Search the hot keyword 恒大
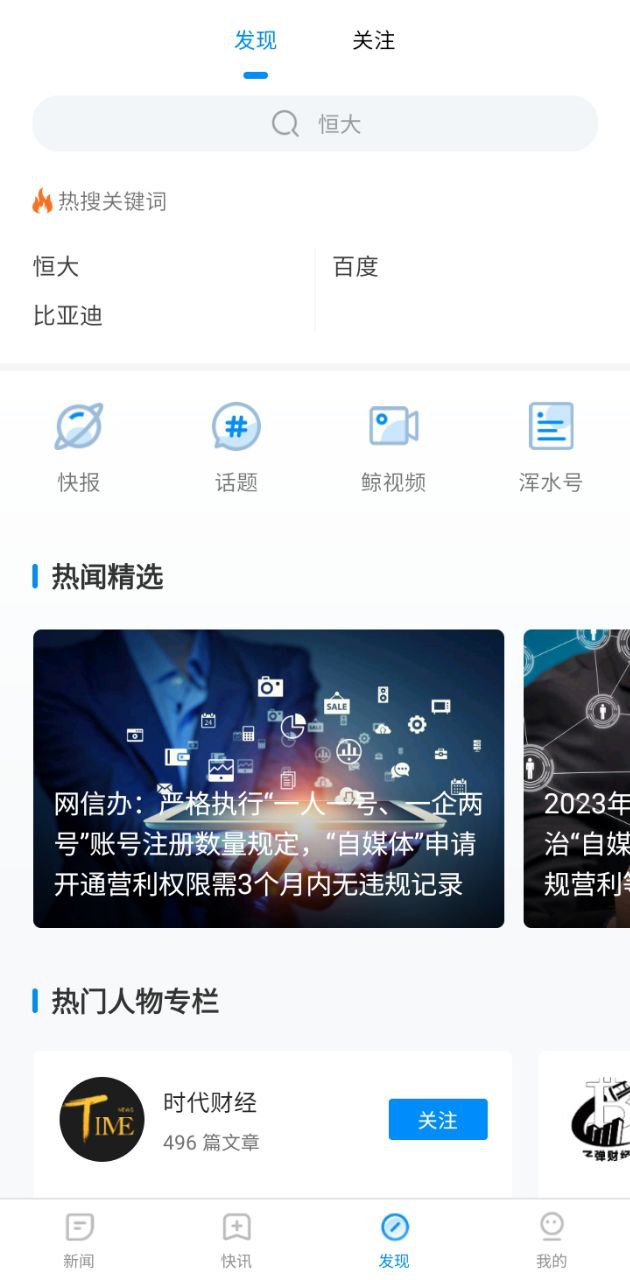This screenshot has width=630, height=1280. tap(56, 267)
